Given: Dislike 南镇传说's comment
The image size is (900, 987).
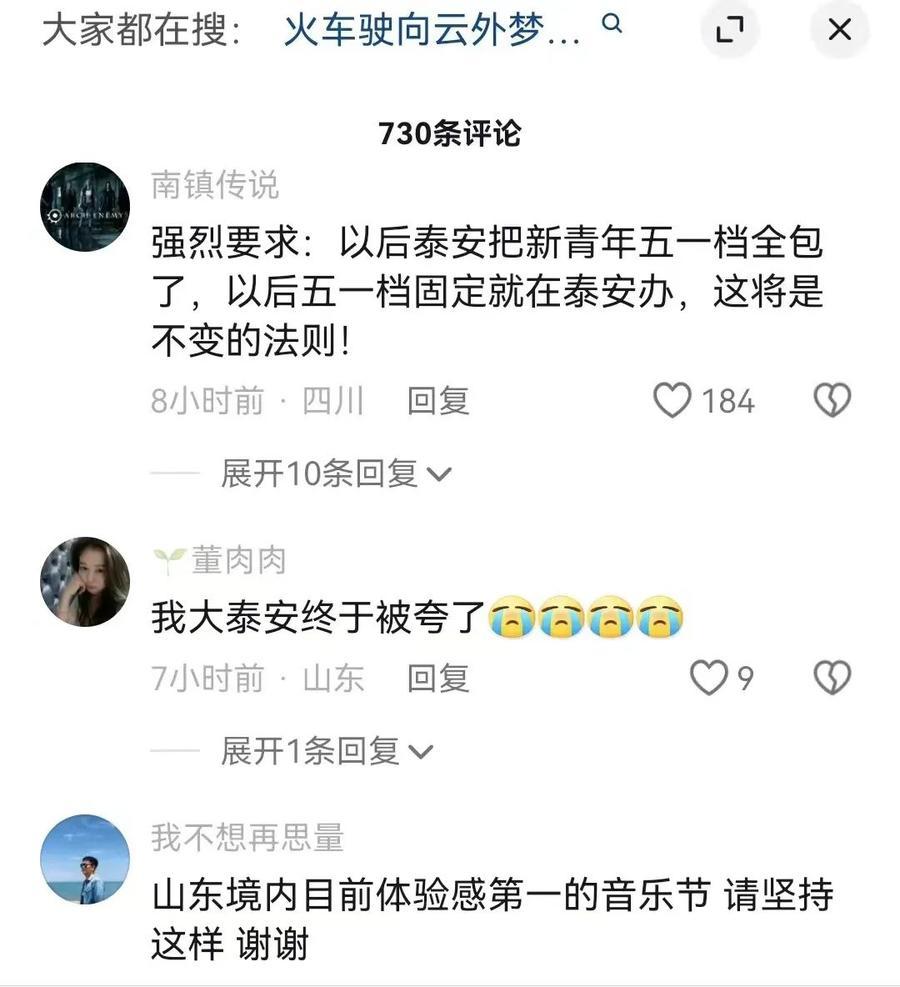Looking at the screenshot, I should coord(831,401).
